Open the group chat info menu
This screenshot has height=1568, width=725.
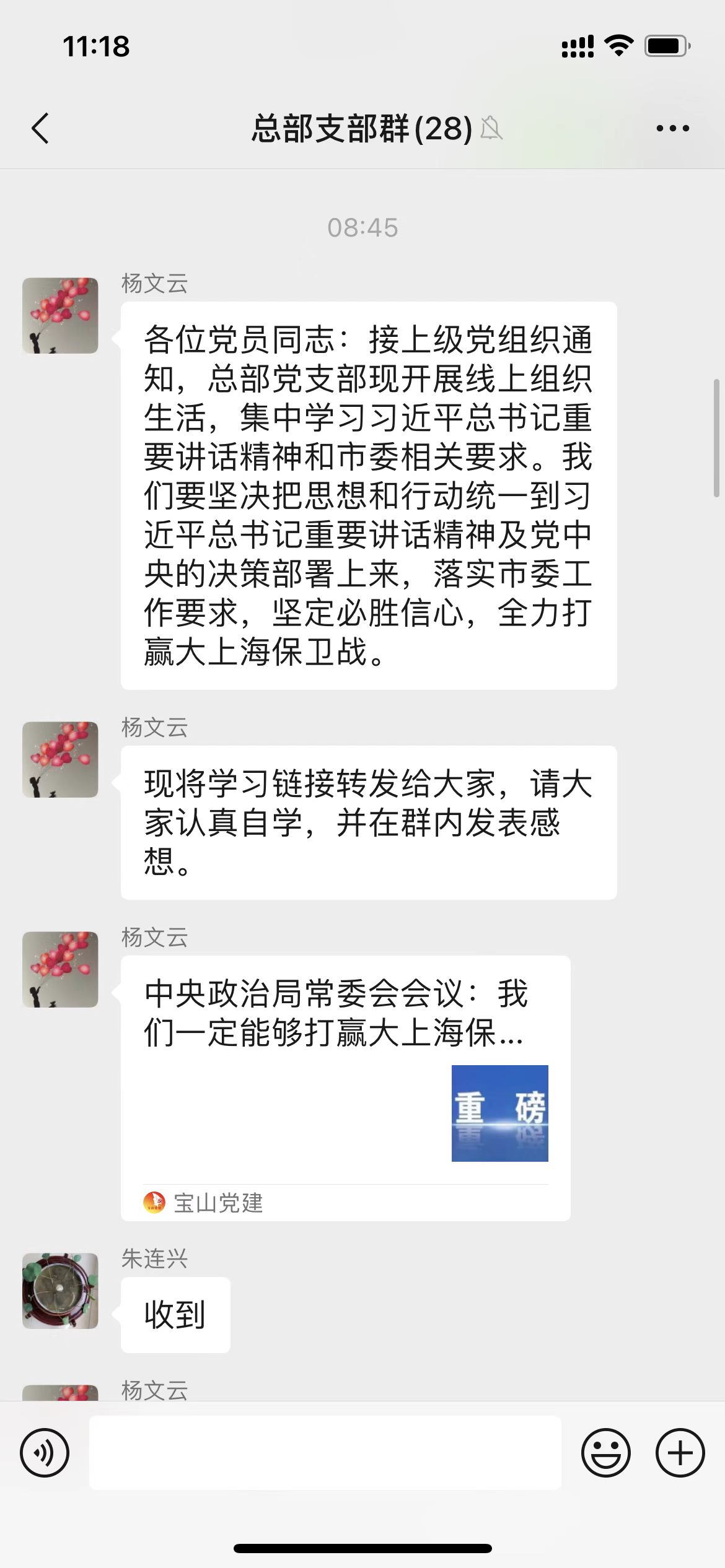point(672,129)
